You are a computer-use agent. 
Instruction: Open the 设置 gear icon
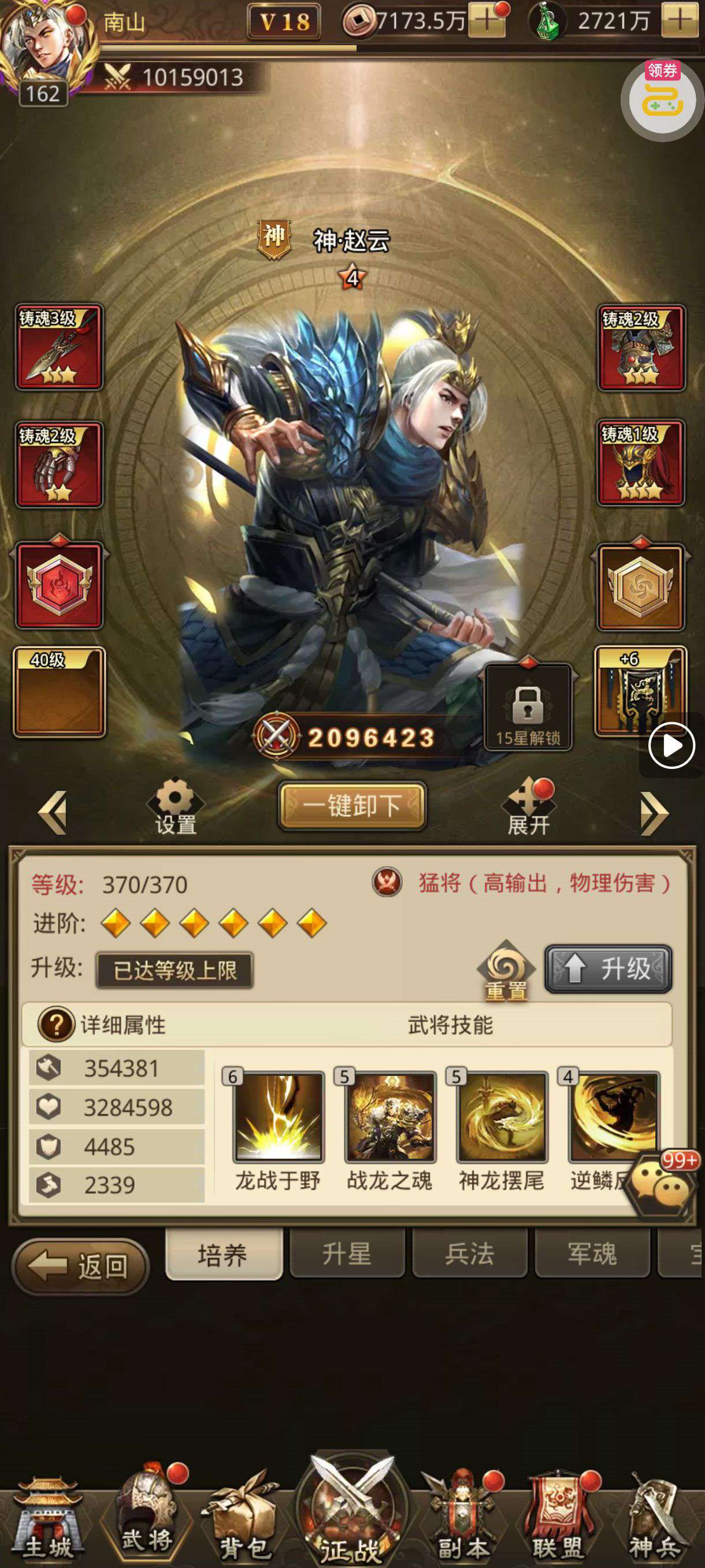click(x=175, y=806)
